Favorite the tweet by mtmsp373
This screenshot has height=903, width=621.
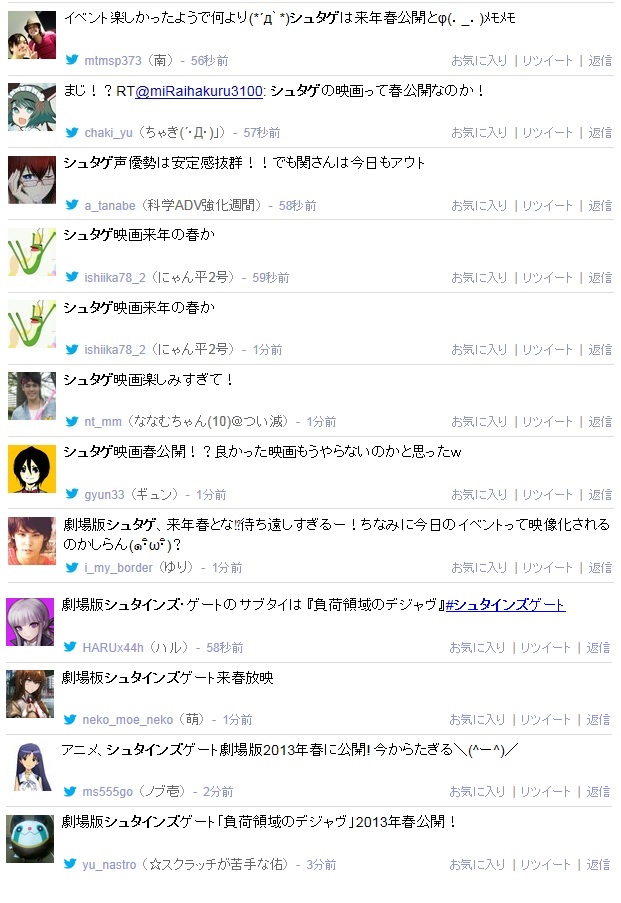[479, 60]
